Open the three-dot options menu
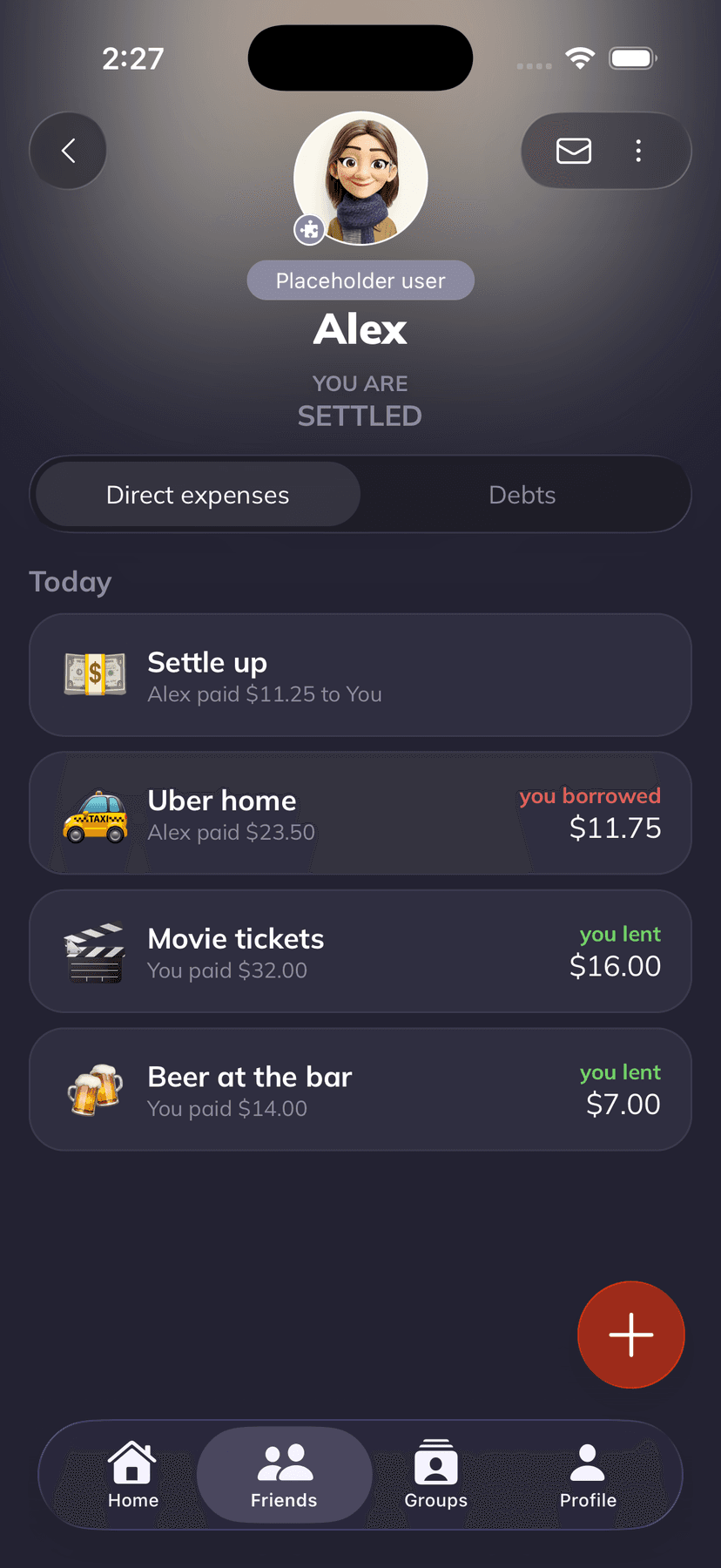Viewport: 721px width, 1568px height. tap(638, 150)
